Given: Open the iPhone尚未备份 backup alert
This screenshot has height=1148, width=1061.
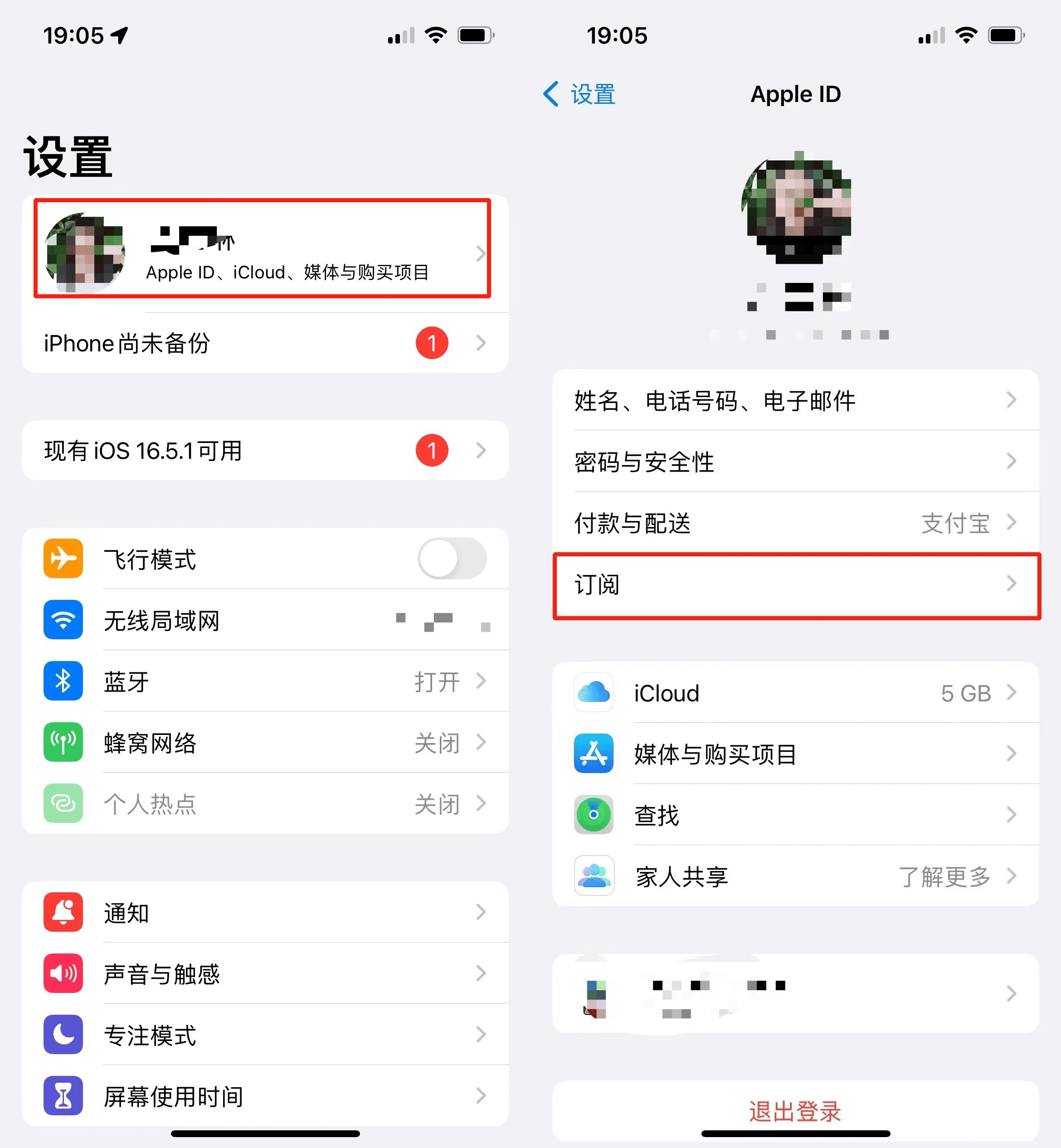Looking at the screenshot, I should (x=264, y=343).
